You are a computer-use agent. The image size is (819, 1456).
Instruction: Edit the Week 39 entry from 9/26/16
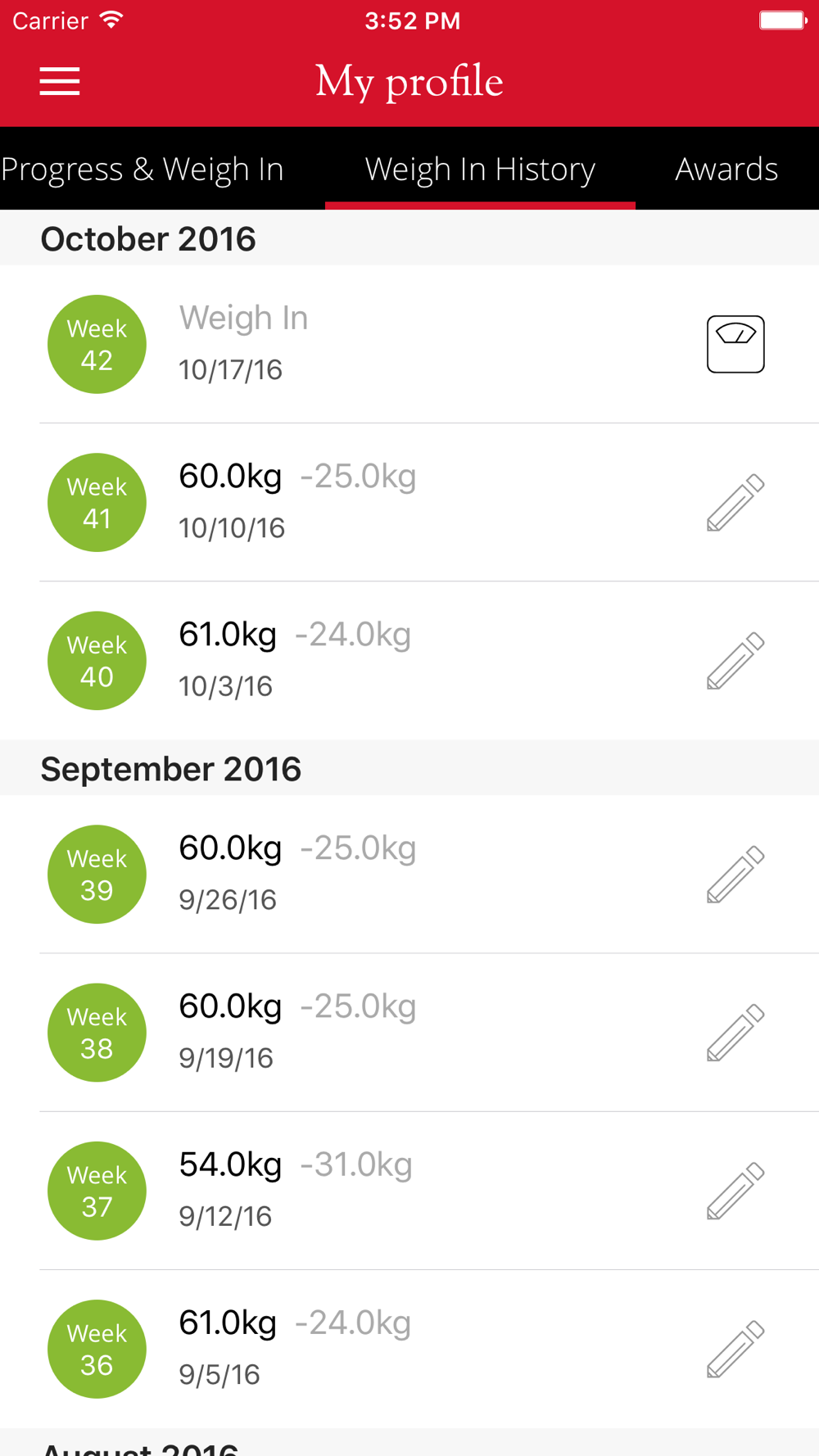point(735,874)
